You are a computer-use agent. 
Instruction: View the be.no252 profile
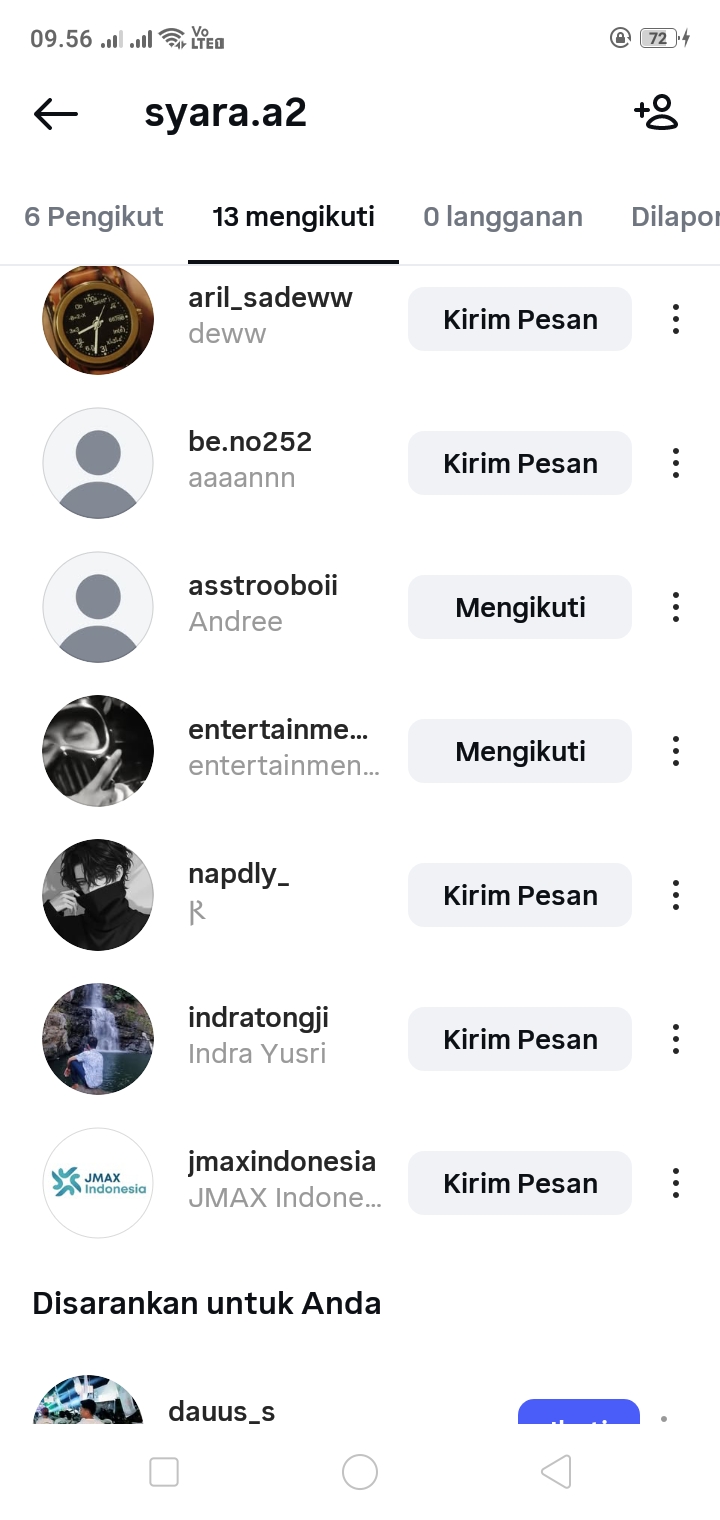(250, 443)
